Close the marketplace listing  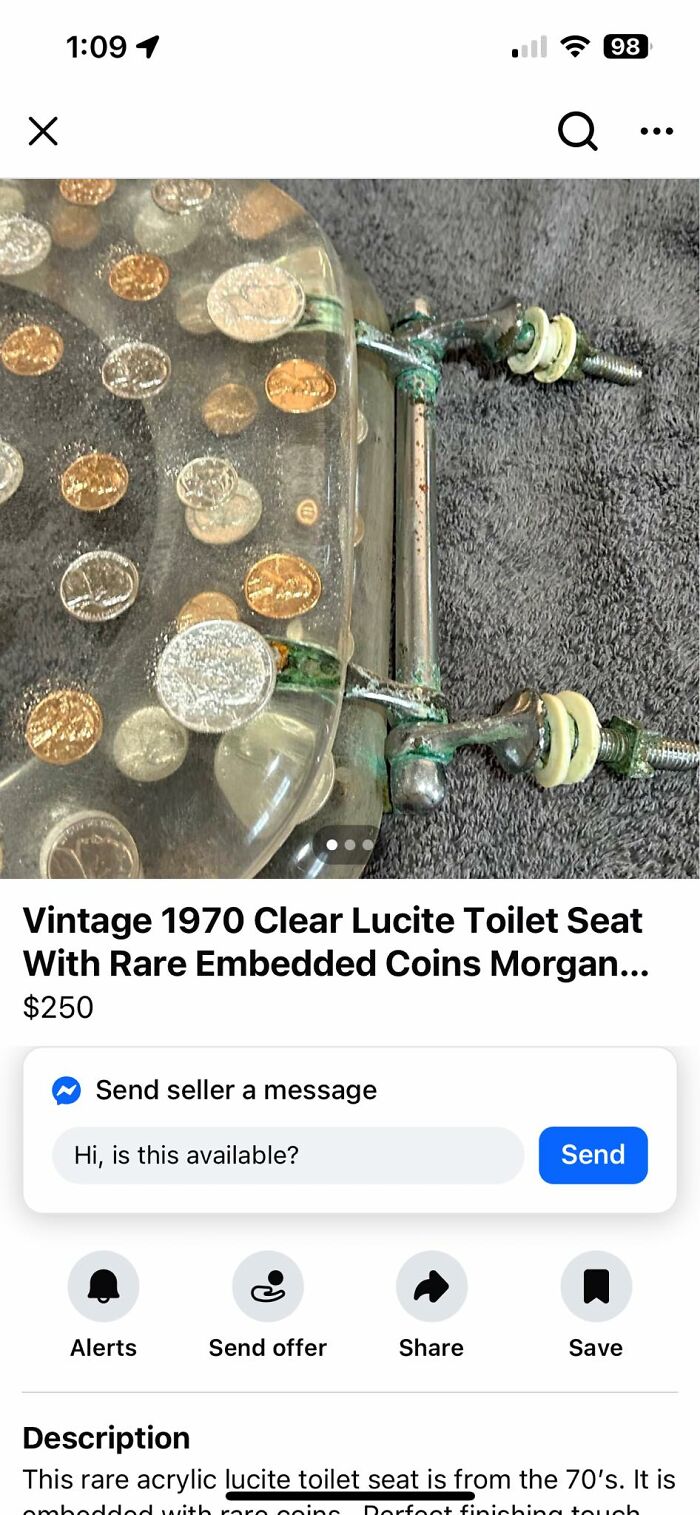click(x=43, y=131)
